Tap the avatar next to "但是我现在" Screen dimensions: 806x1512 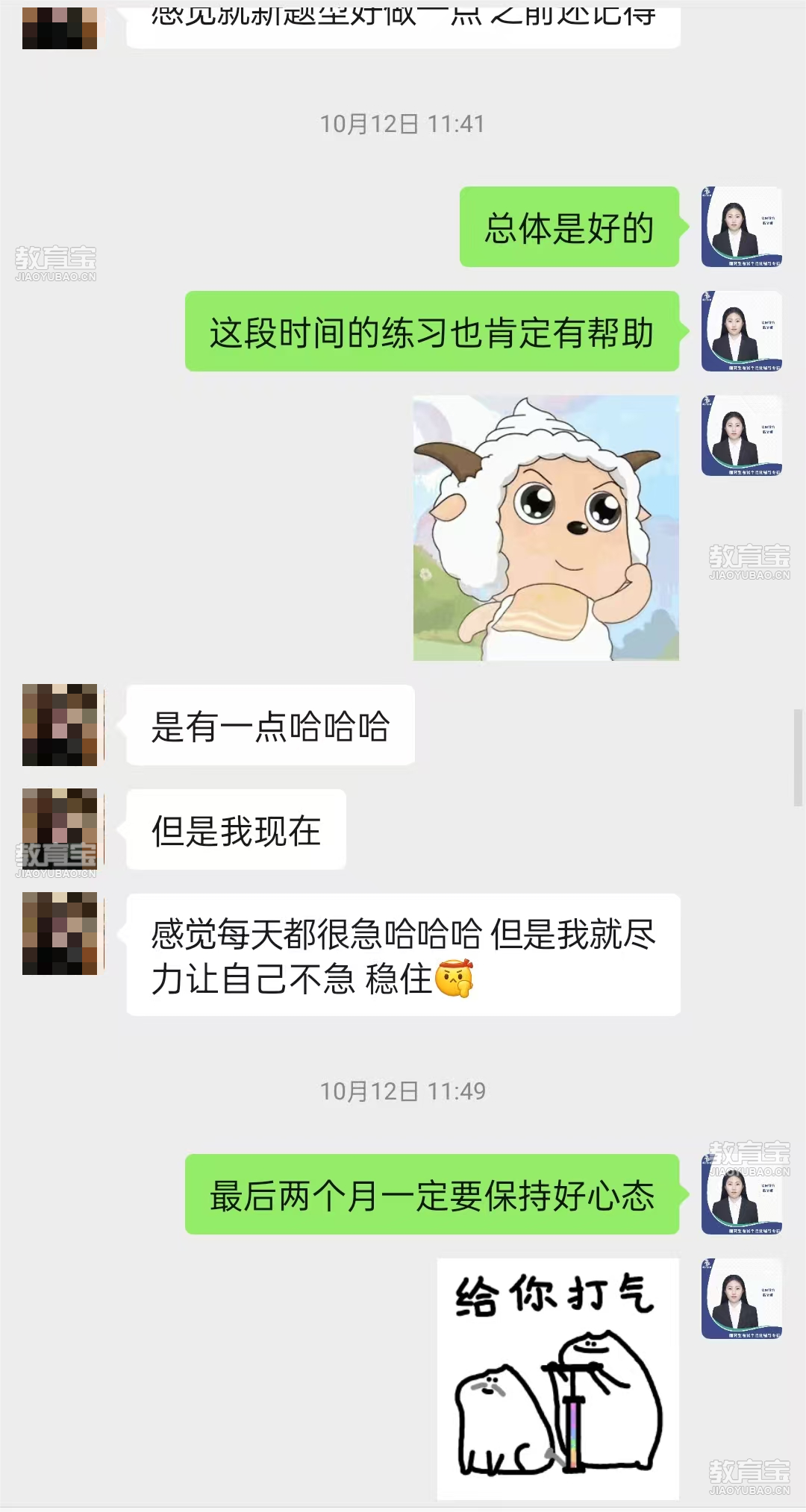pyautogui.click(x=60, y=829)
